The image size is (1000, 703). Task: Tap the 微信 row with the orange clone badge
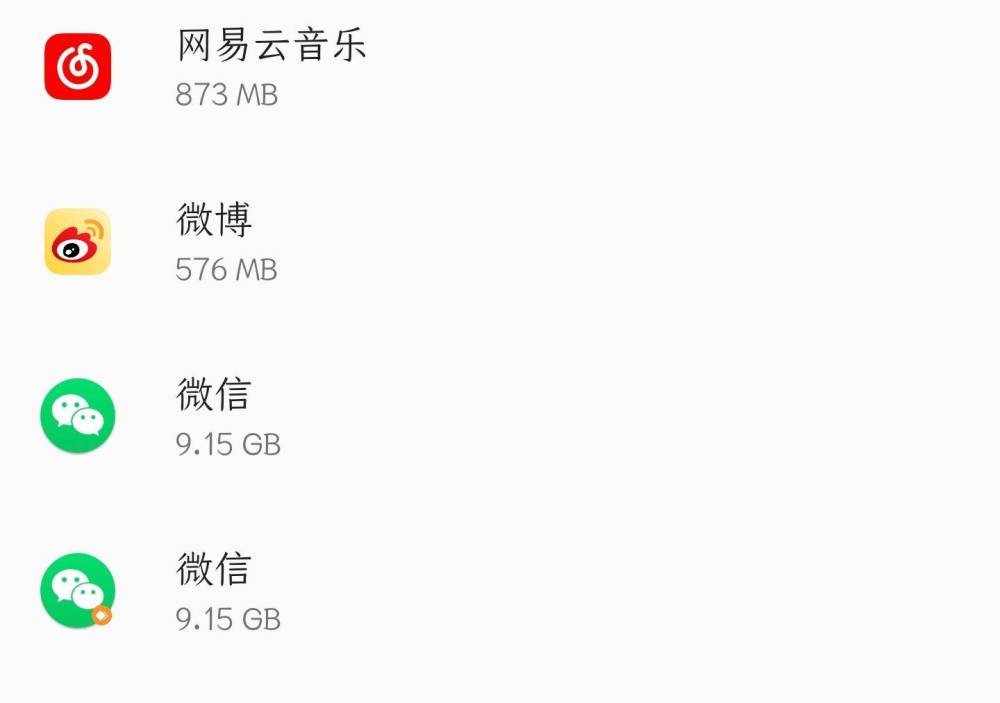tap(215, 592)
